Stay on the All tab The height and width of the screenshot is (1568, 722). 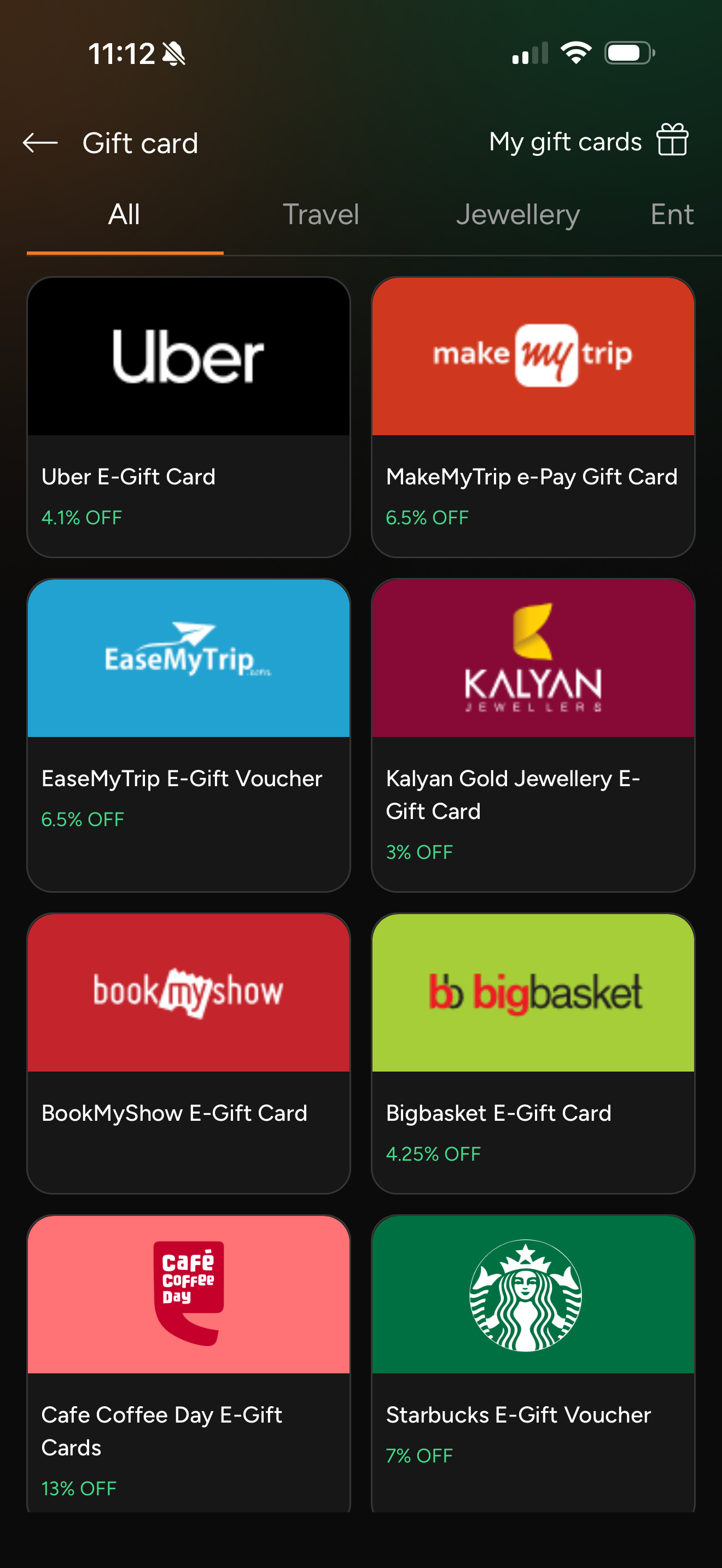click(124, 214)
